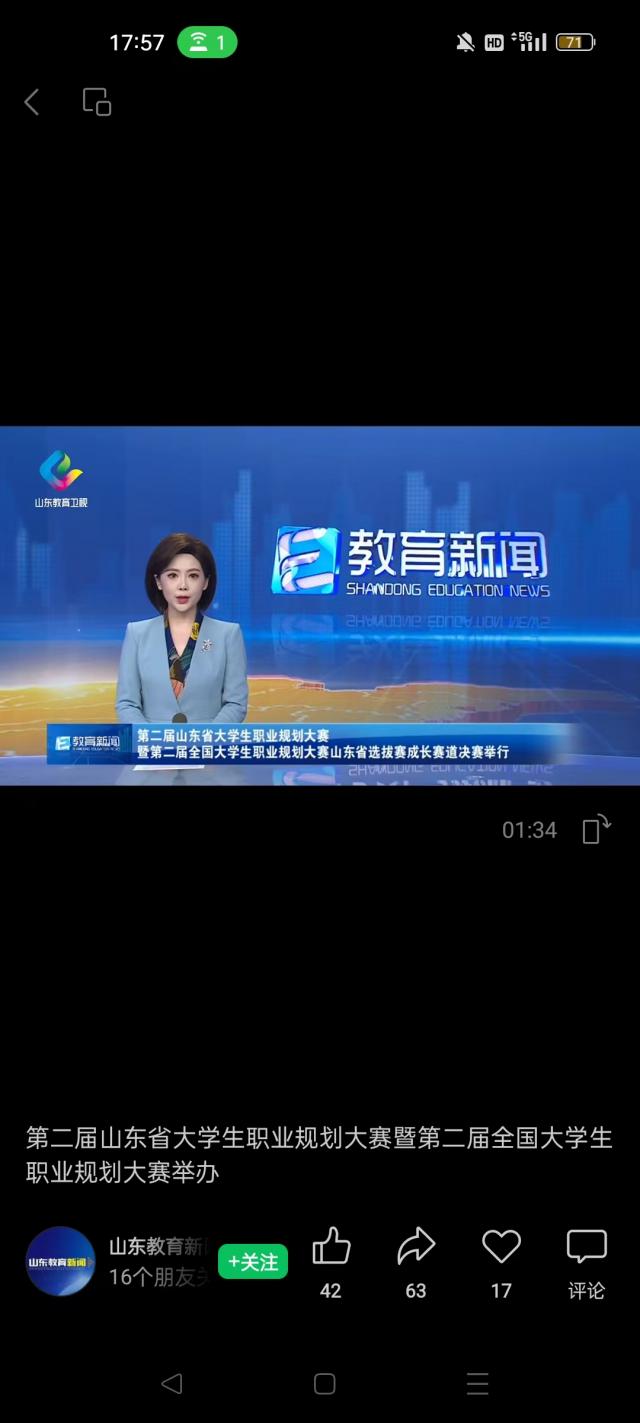Share this news video
Viewport: 640px width, 1423px height.
pyautogui.click(x=416, y=1248)
